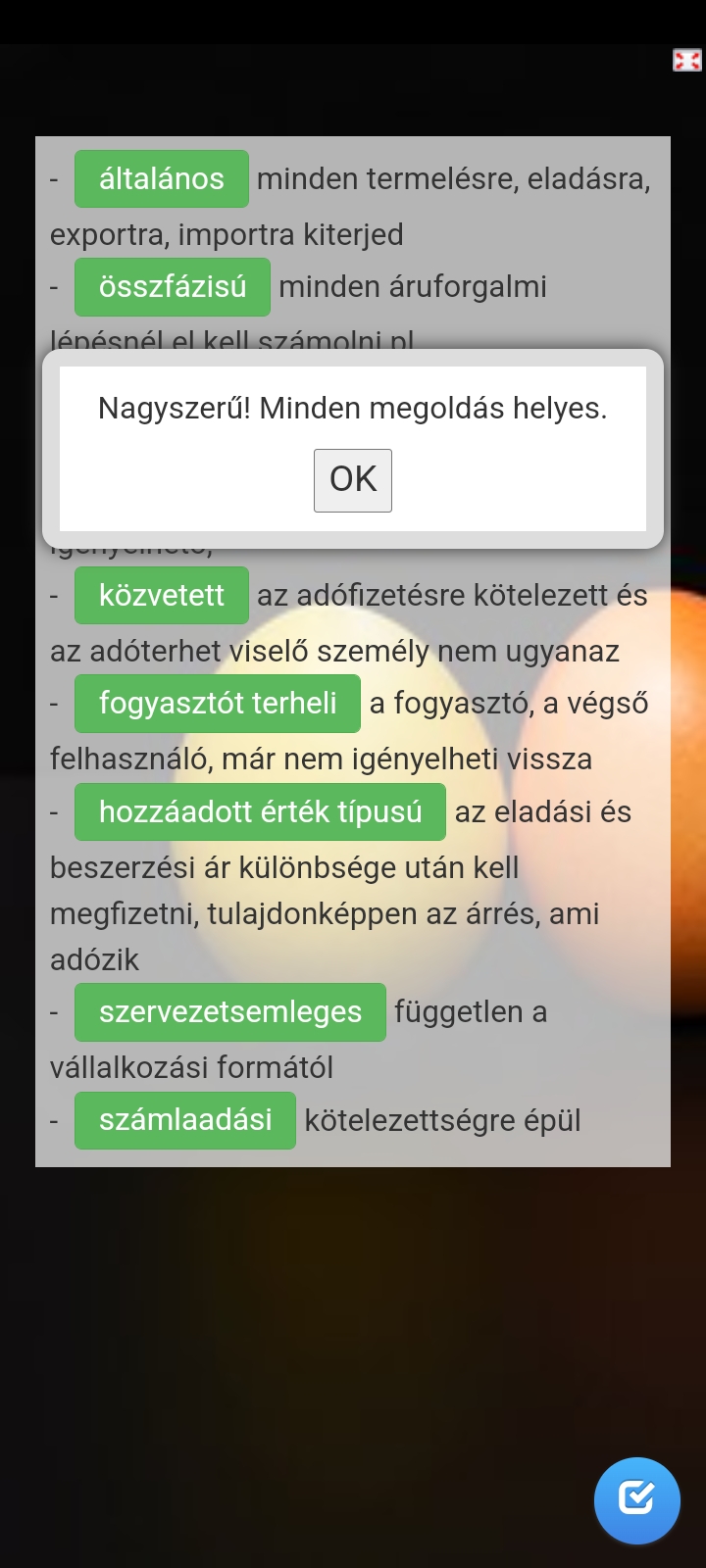The image size is (706, 1568).
Task: Tap the blue check answers button
Action: 637,1500
